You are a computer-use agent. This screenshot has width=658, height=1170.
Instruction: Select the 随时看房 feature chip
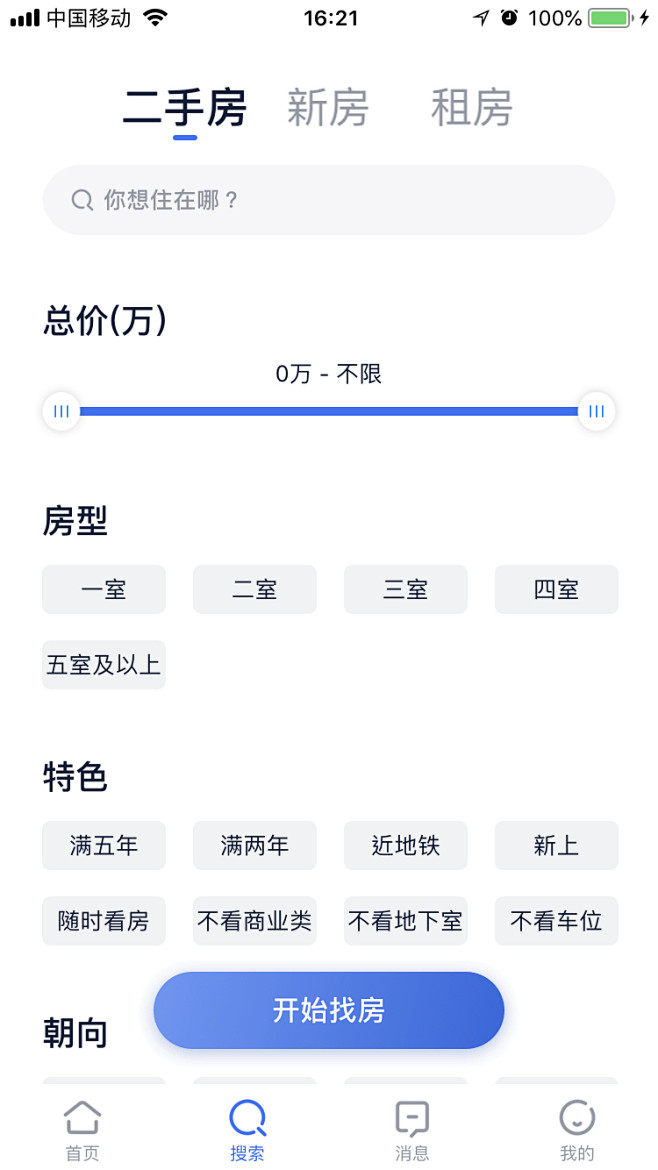tap(104, 921)
